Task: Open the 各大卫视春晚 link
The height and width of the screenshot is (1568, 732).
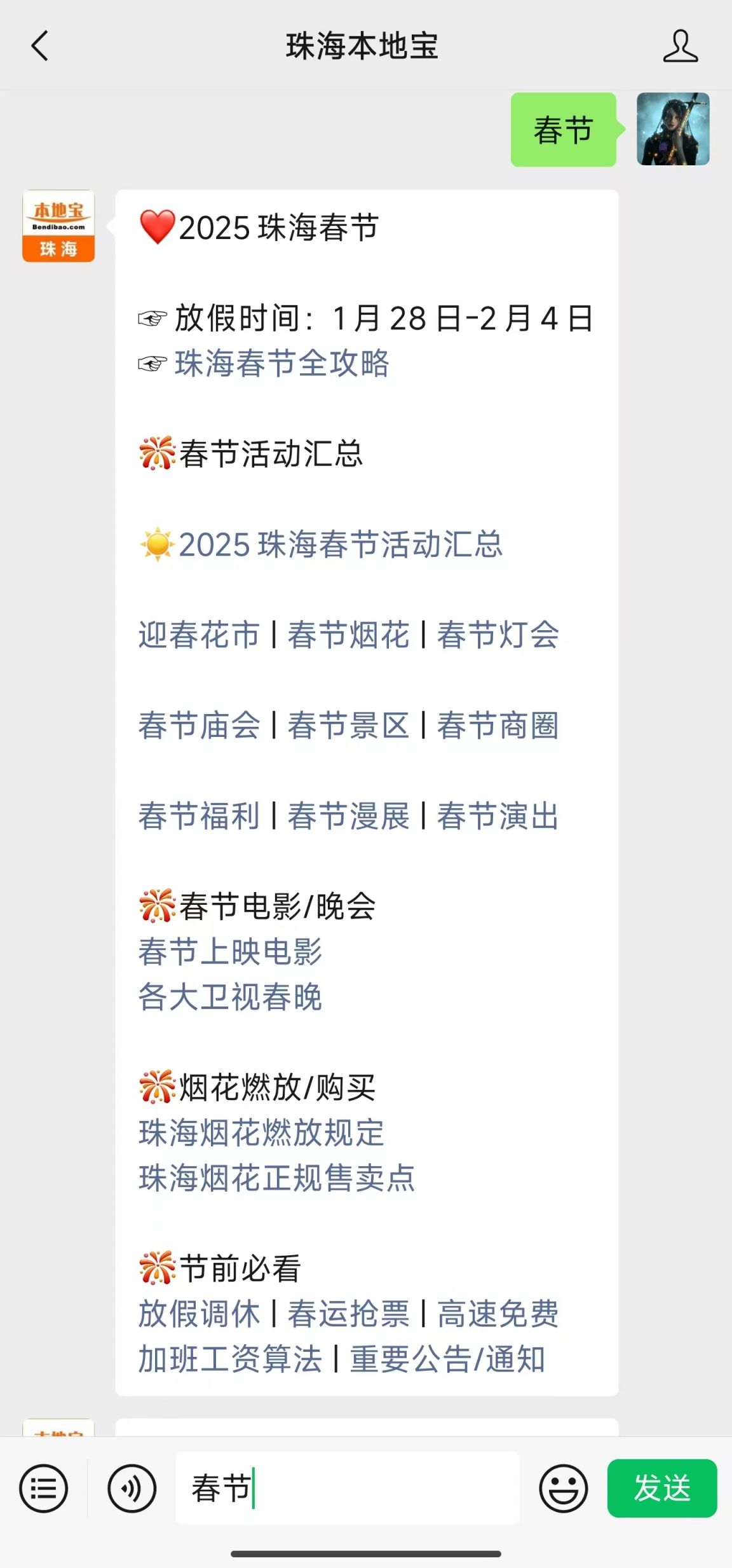Action: (230, 997)
